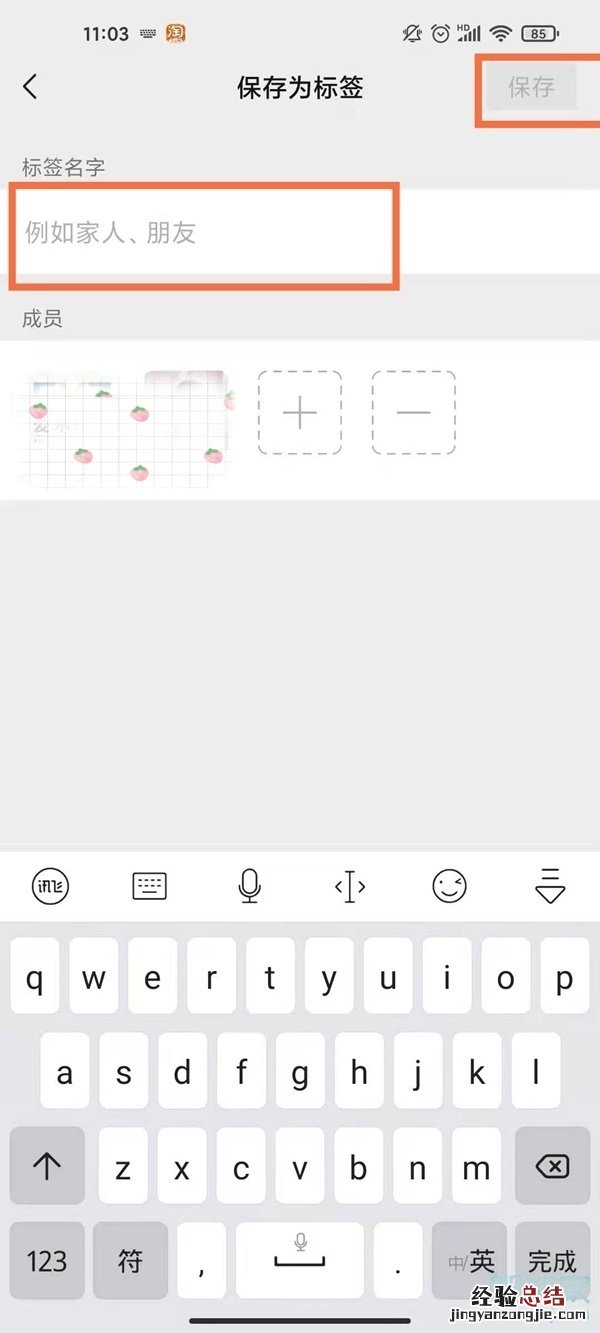Tap the 保存 button
The image size is (600, 1333).
coord(531,87)
